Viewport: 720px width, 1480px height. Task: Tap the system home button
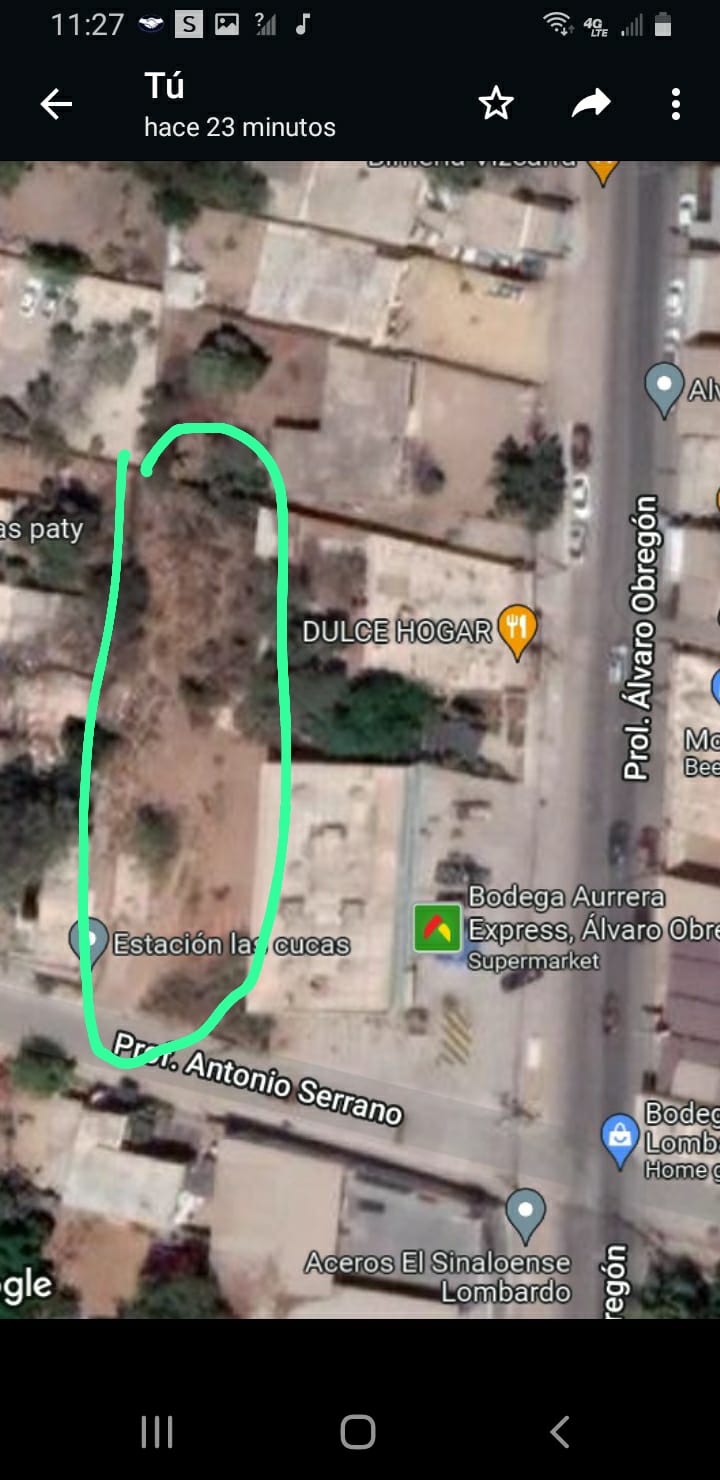[358, 1432]
